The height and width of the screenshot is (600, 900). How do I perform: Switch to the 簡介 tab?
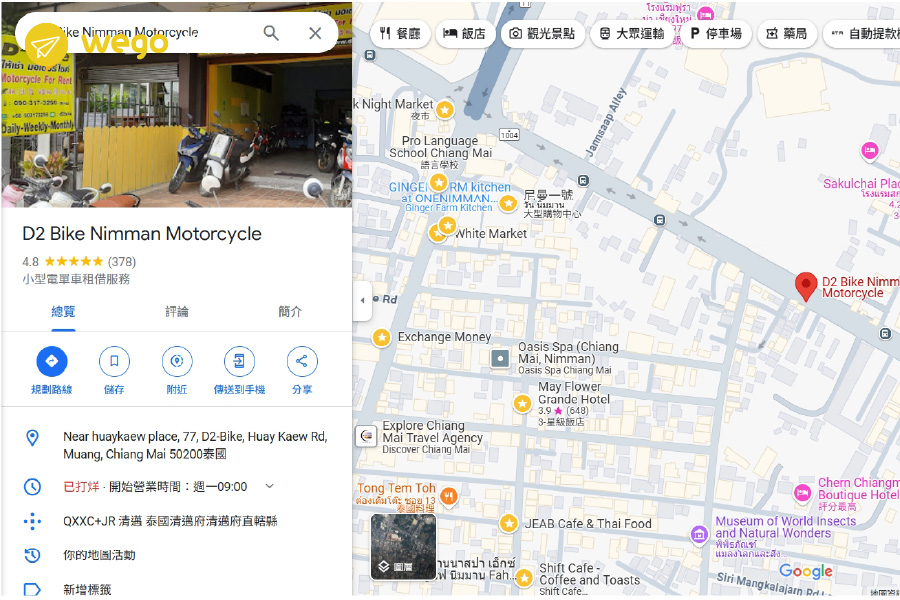pos(290,311)
